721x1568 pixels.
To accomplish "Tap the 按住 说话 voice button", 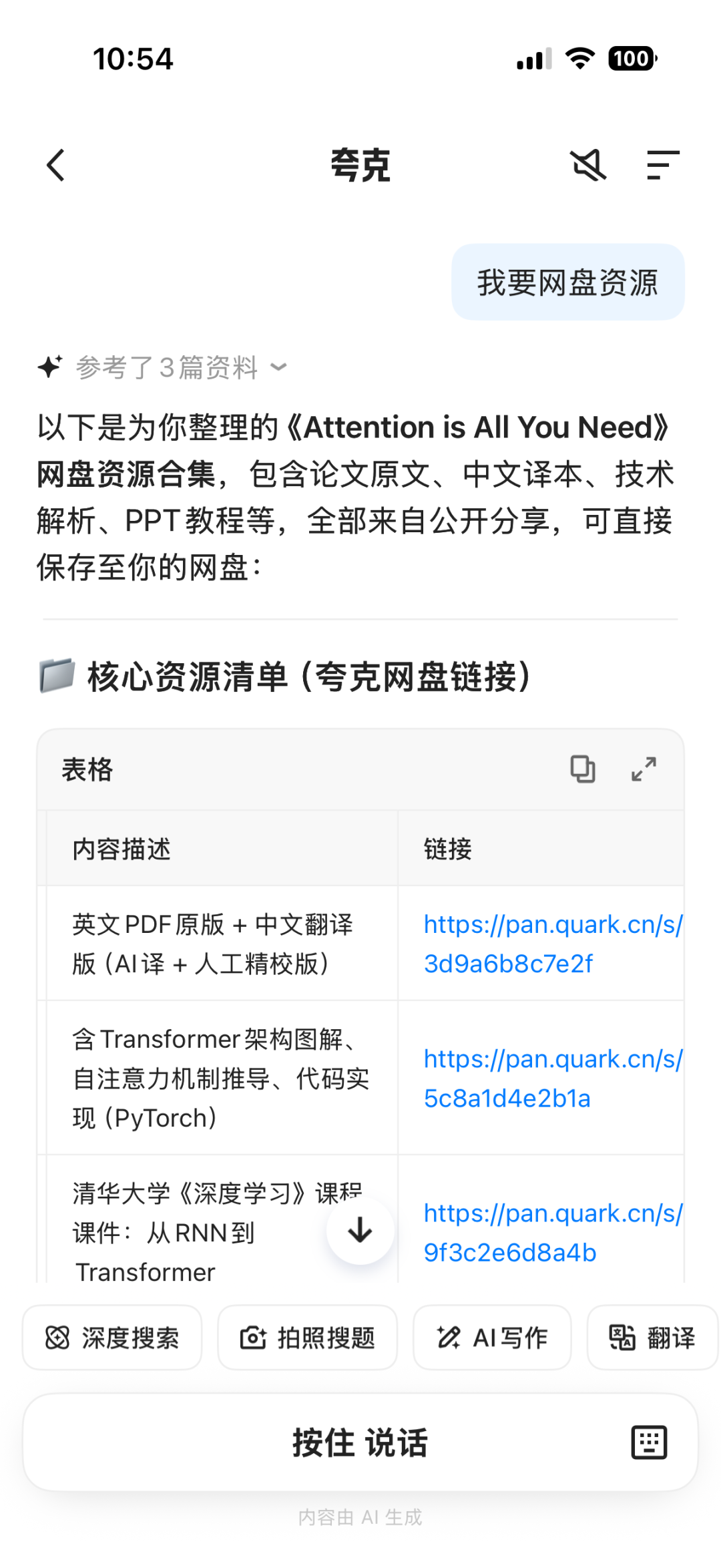I will point(360,1442).
